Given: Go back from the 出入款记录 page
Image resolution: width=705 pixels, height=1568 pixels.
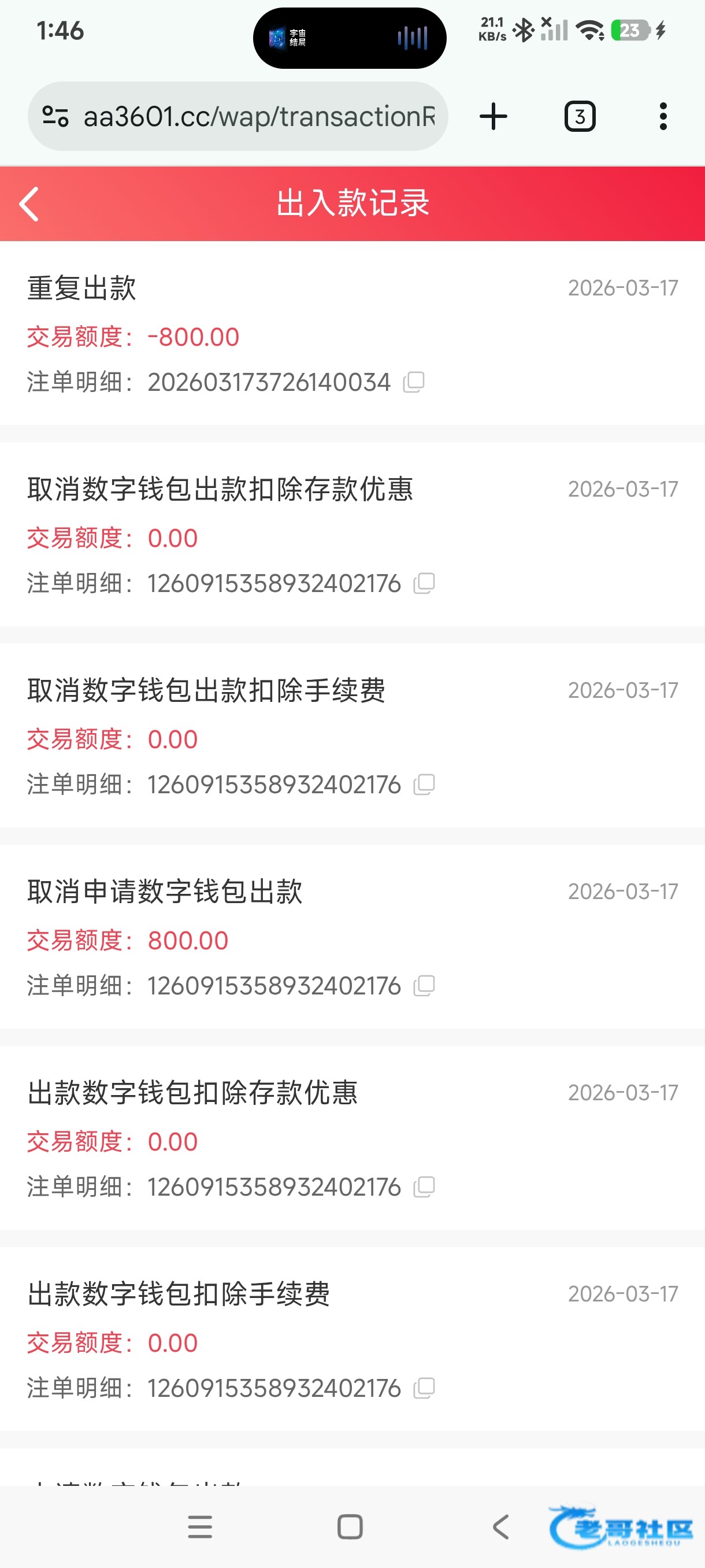Looking at the screenshot, I should [x=29, y=204].
